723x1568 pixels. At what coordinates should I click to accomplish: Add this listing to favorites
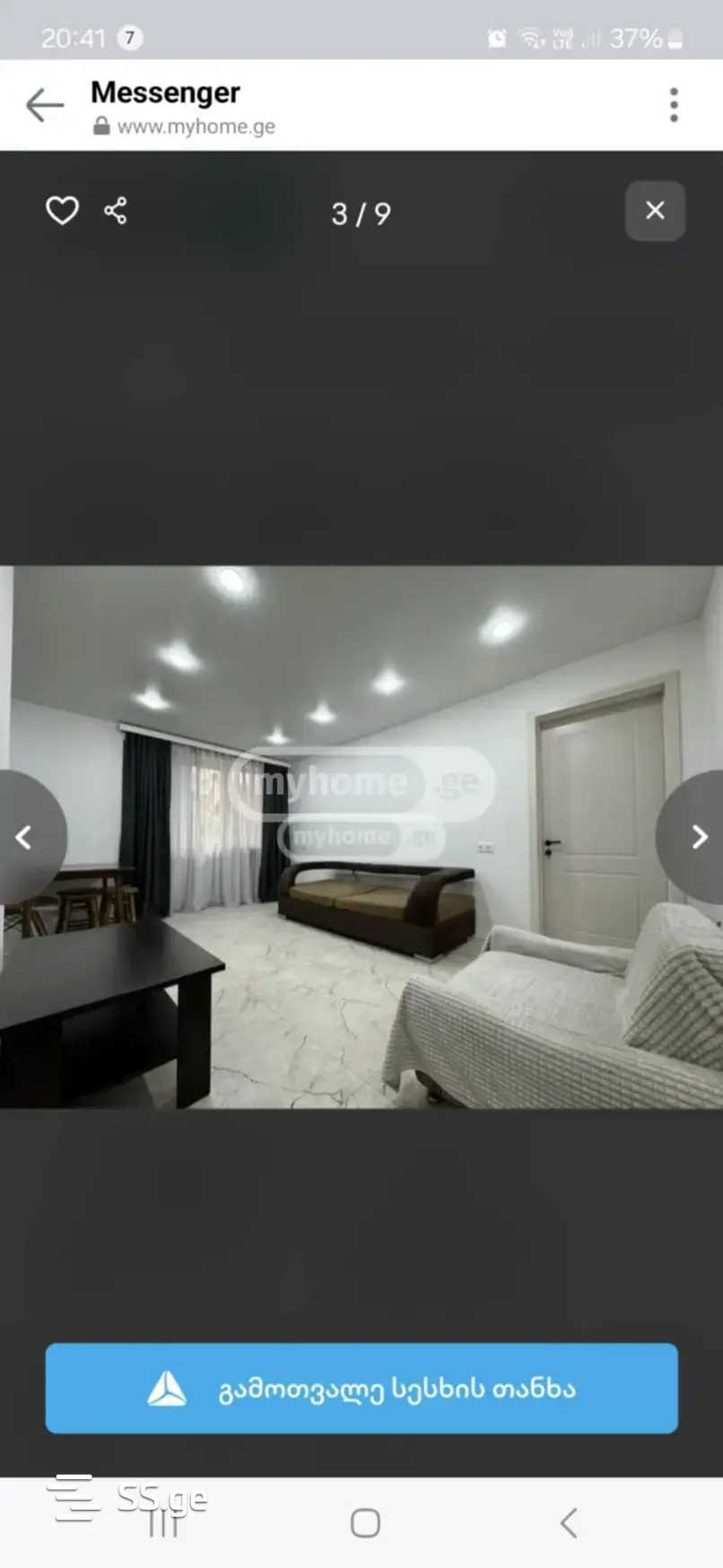tap(62, 211)
